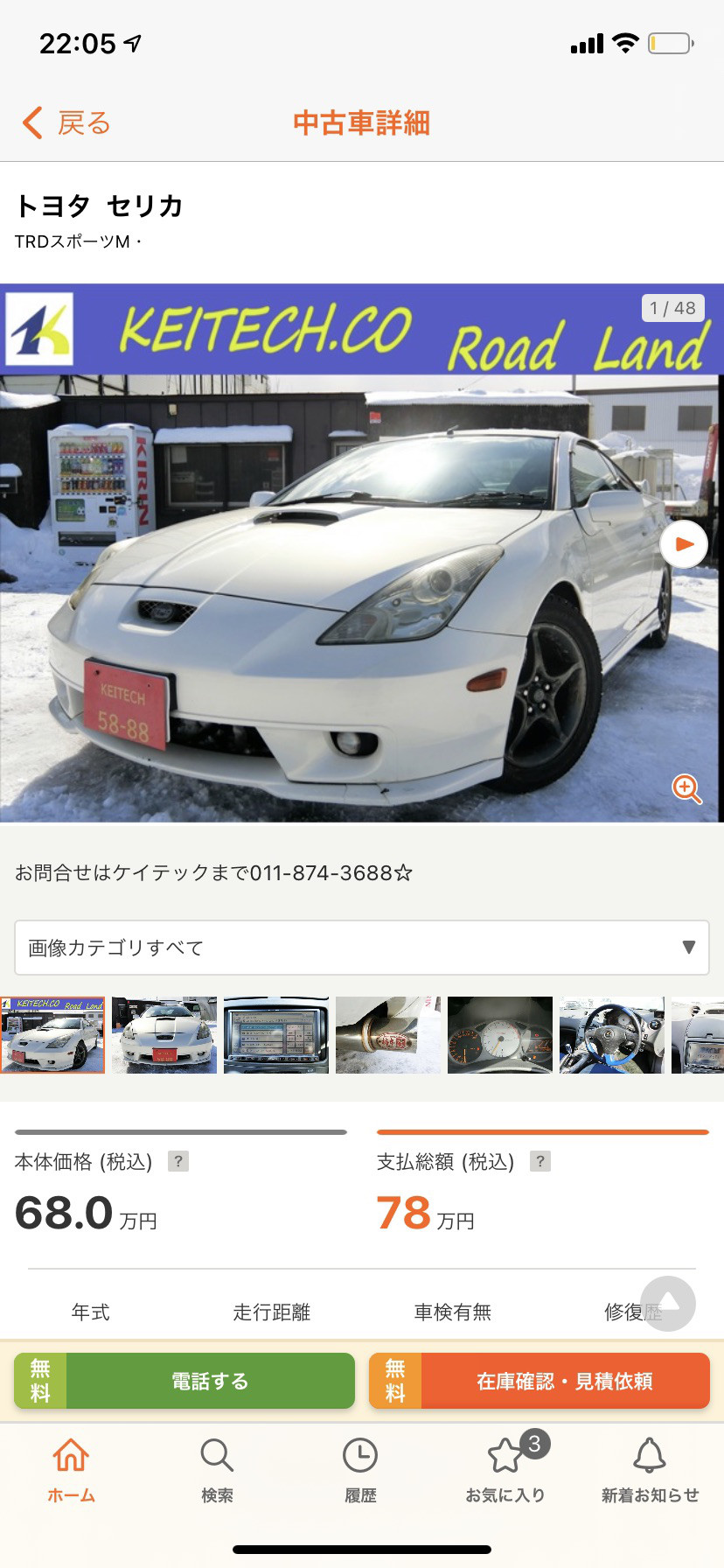Go back with the 戻る button
Screen dimensions: 724x1568
pos(66,123)
